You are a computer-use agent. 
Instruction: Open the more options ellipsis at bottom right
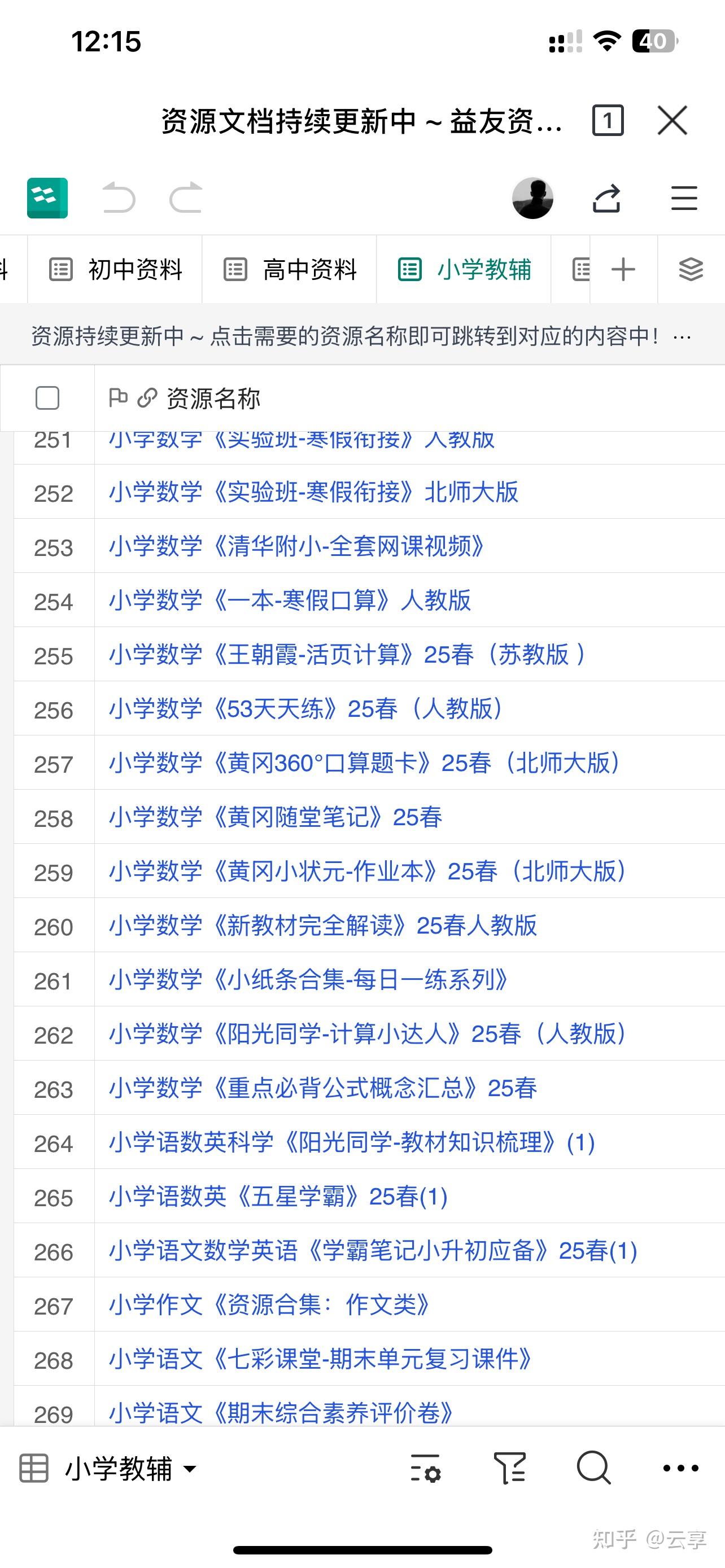click(679, 1470)
